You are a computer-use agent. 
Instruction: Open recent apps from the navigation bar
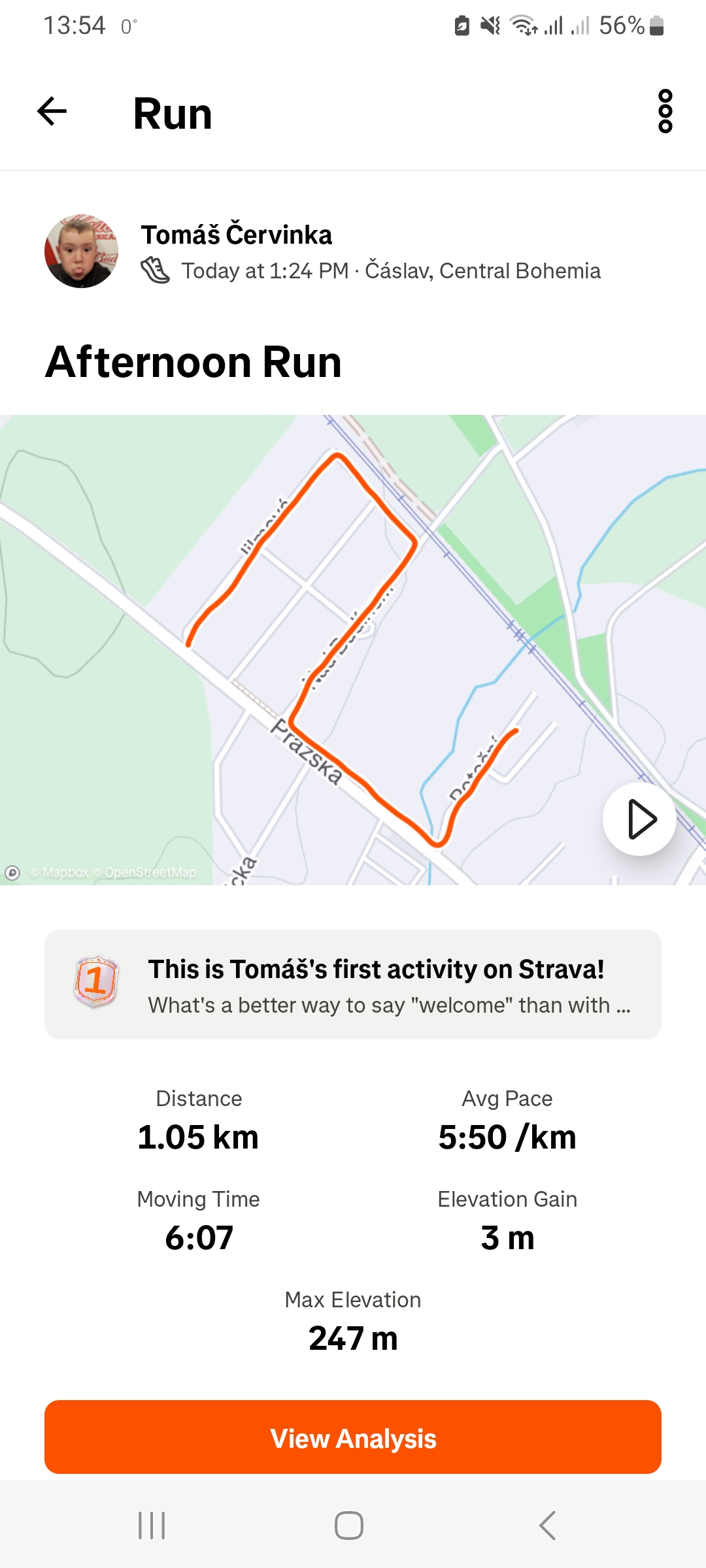pos(152,1526)
